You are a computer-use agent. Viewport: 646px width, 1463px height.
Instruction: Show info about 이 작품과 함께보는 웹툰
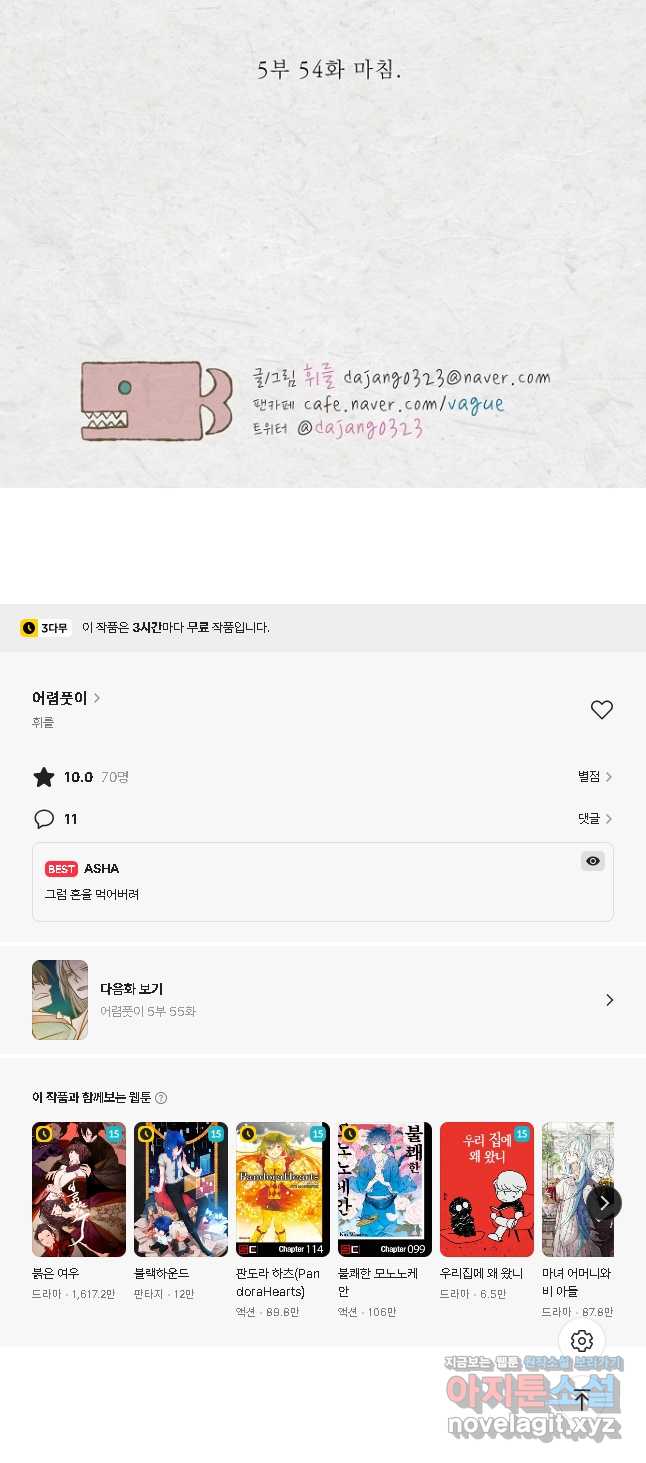point(161,1098)
